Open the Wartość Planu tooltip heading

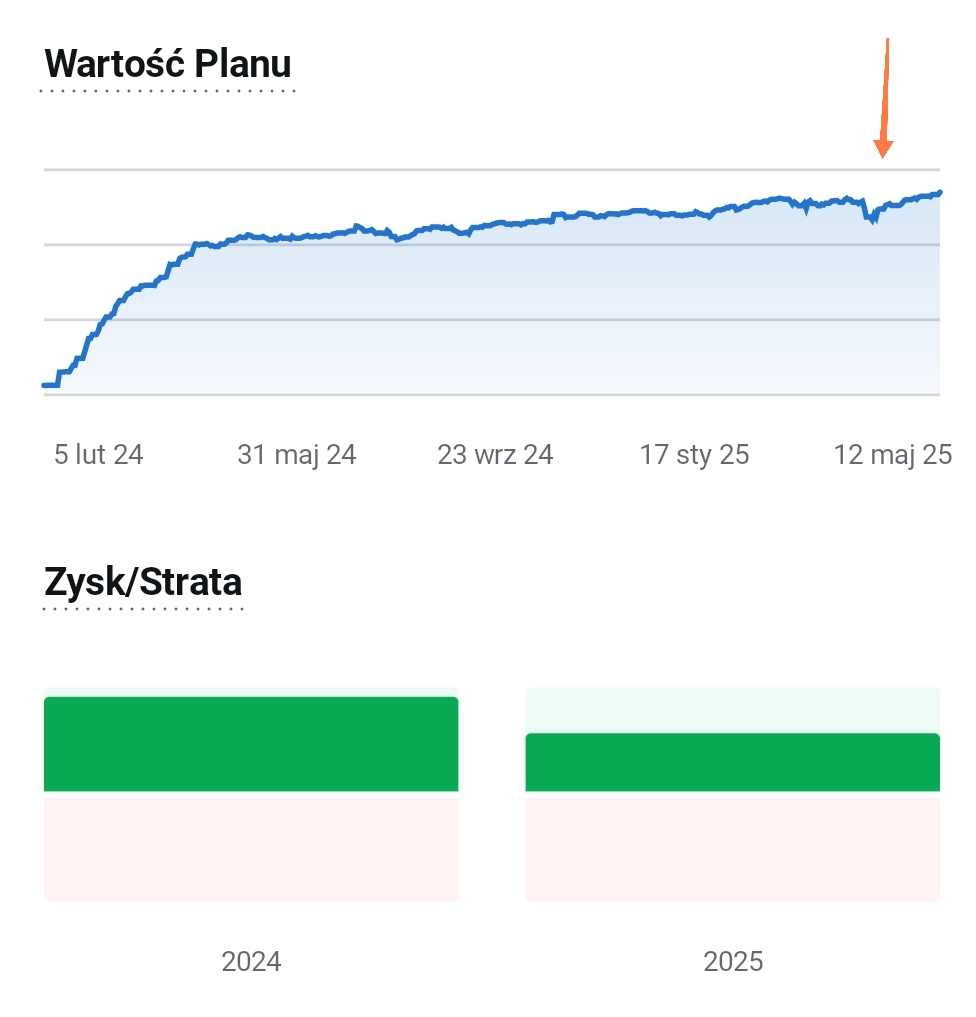[x=168, y=64]
